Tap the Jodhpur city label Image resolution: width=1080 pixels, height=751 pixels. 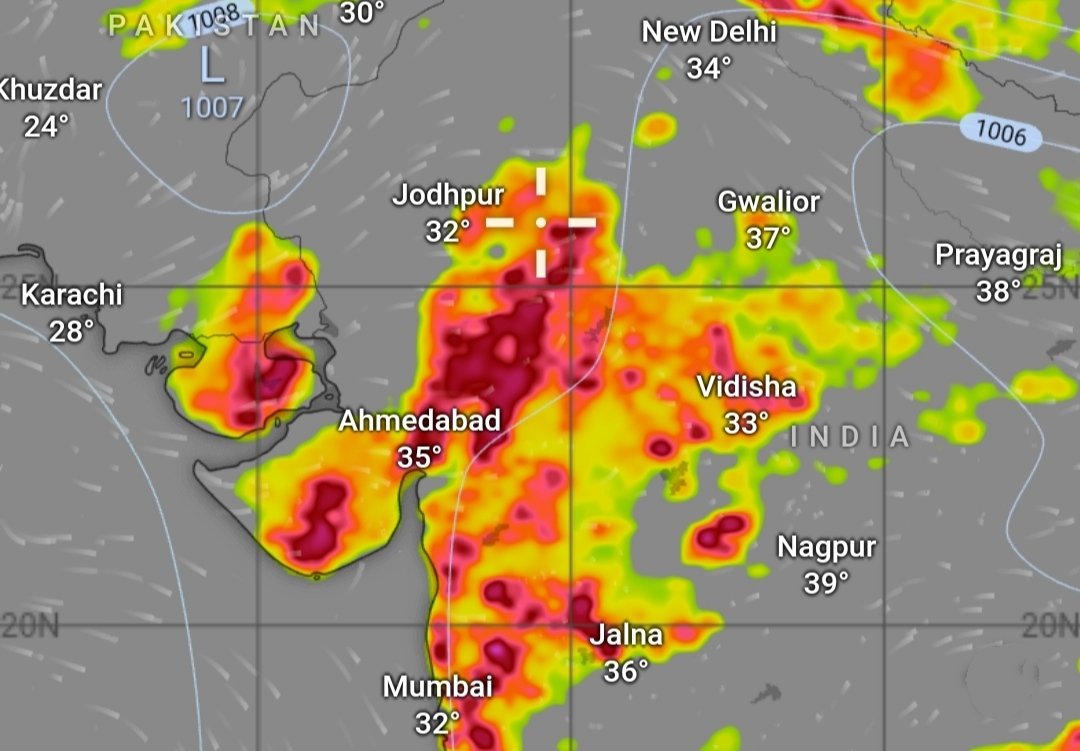(447, 195)
